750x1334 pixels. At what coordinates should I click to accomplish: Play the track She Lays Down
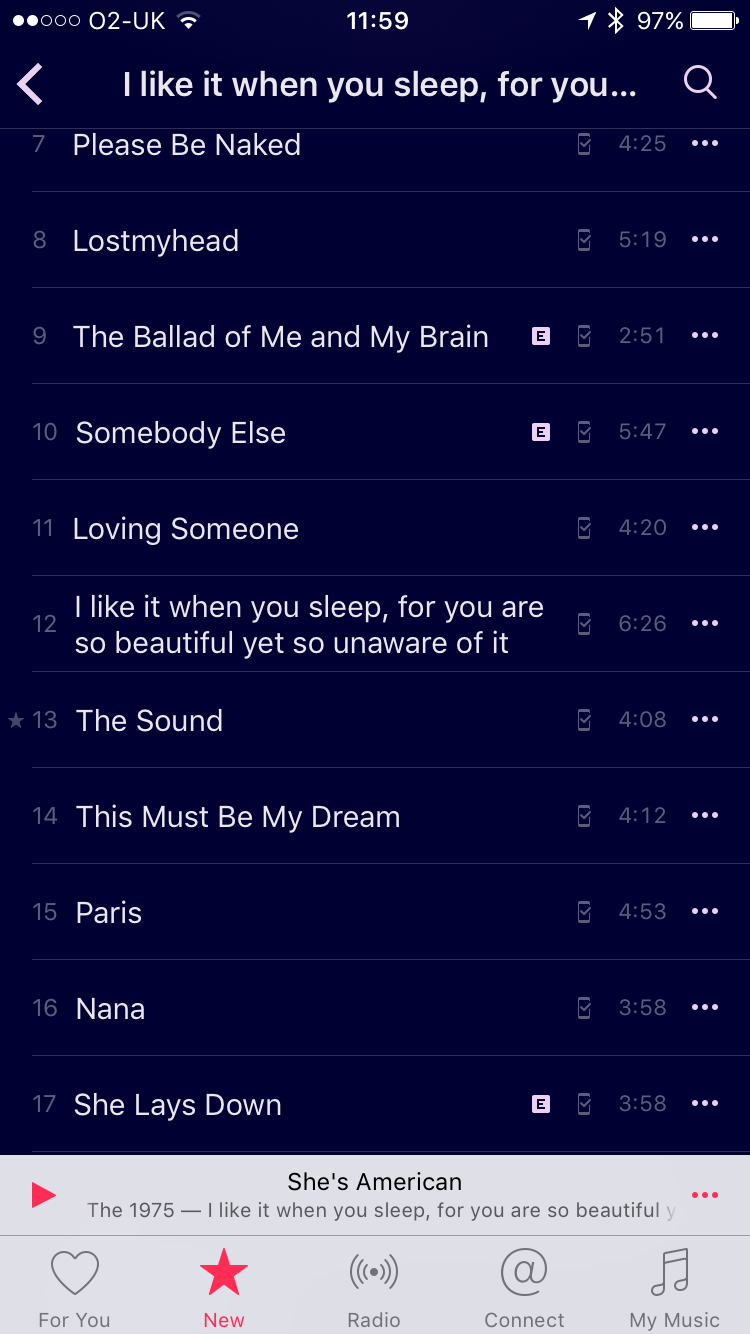pyautogui.click(x=178, y=1105)
